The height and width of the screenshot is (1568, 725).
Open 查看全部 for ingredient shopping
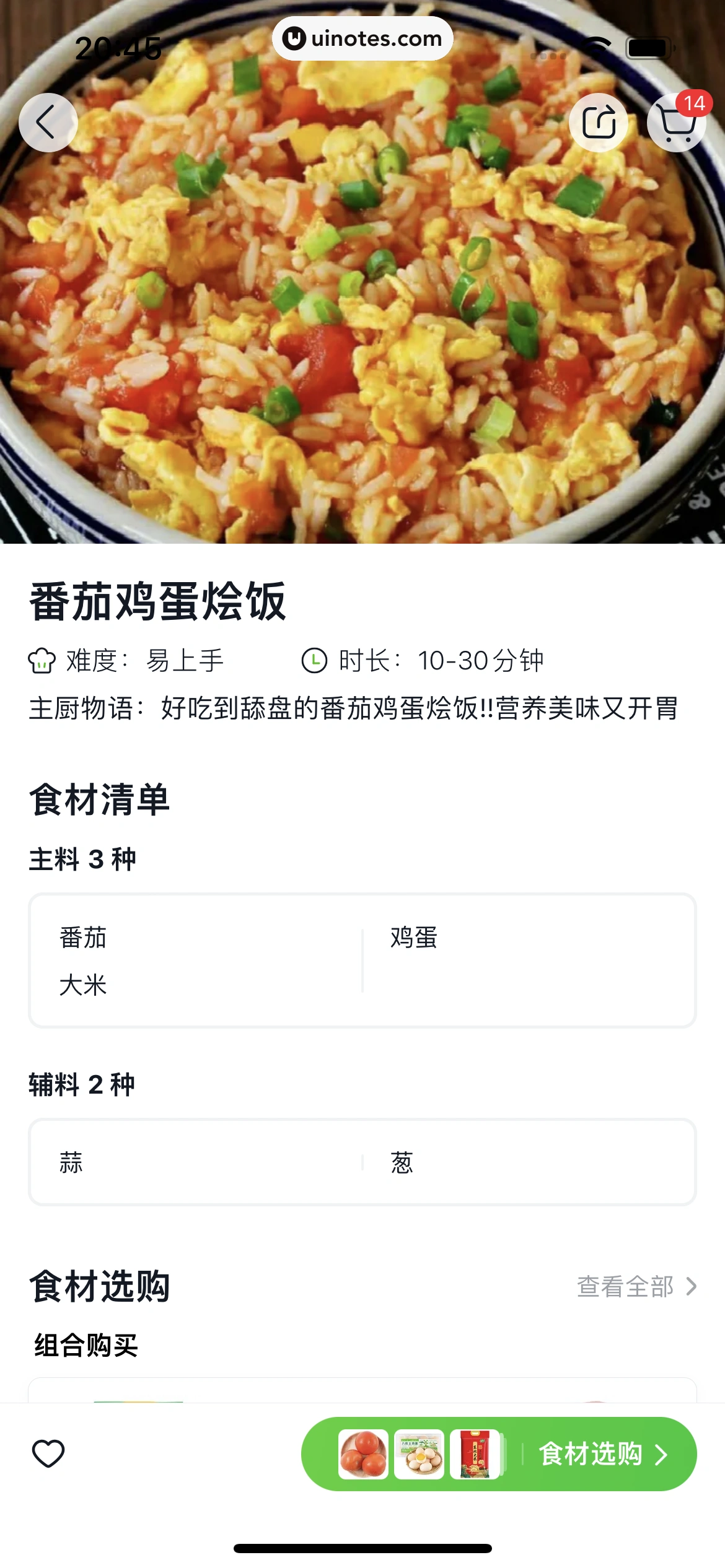[636, 1286]
